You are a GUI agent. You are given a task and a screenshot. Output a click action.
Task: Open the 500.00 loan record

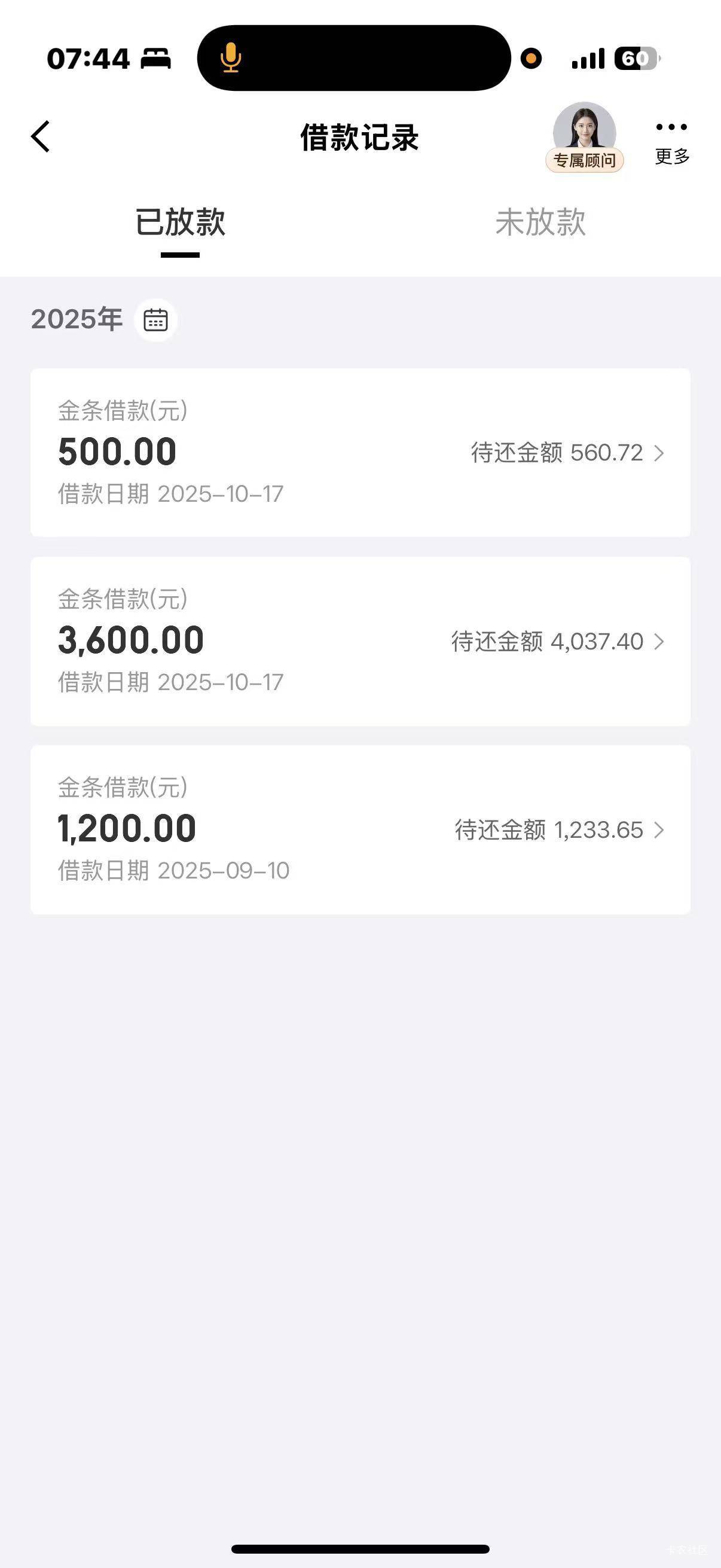point(360,452)
